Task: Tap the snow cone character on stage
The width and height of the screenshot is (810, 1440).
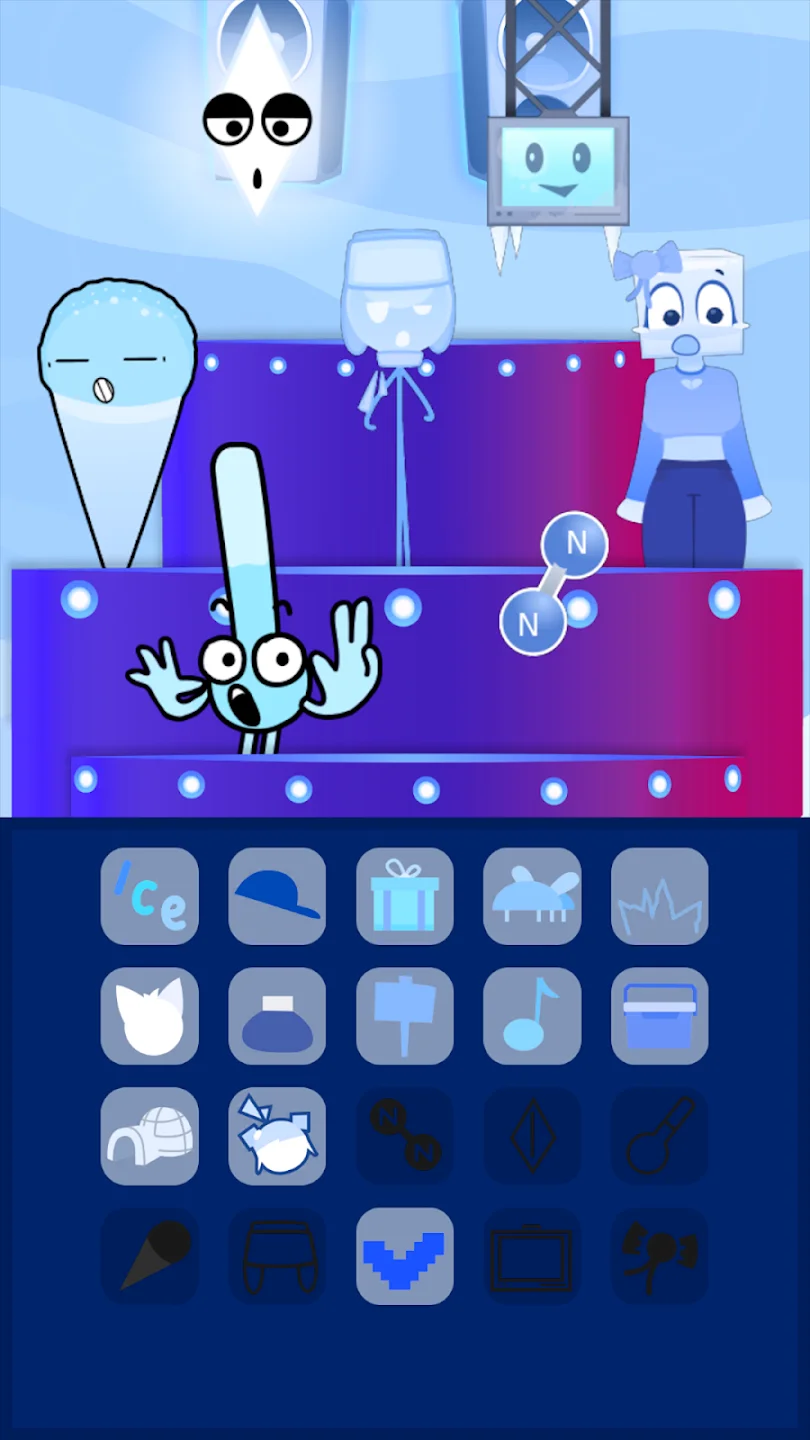Action: coord(115,400)
